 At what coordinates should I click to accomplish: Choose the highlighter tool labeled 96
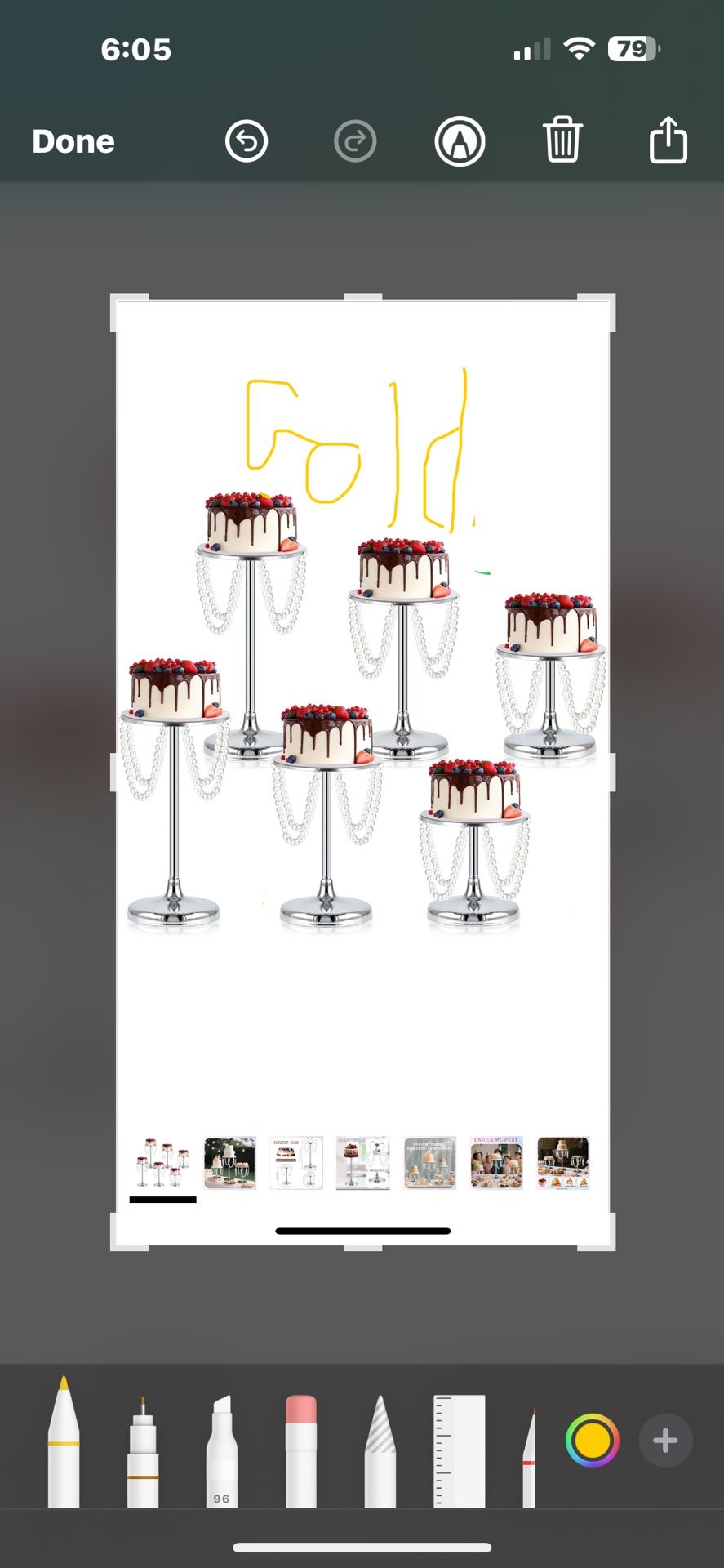(221, 1454)
